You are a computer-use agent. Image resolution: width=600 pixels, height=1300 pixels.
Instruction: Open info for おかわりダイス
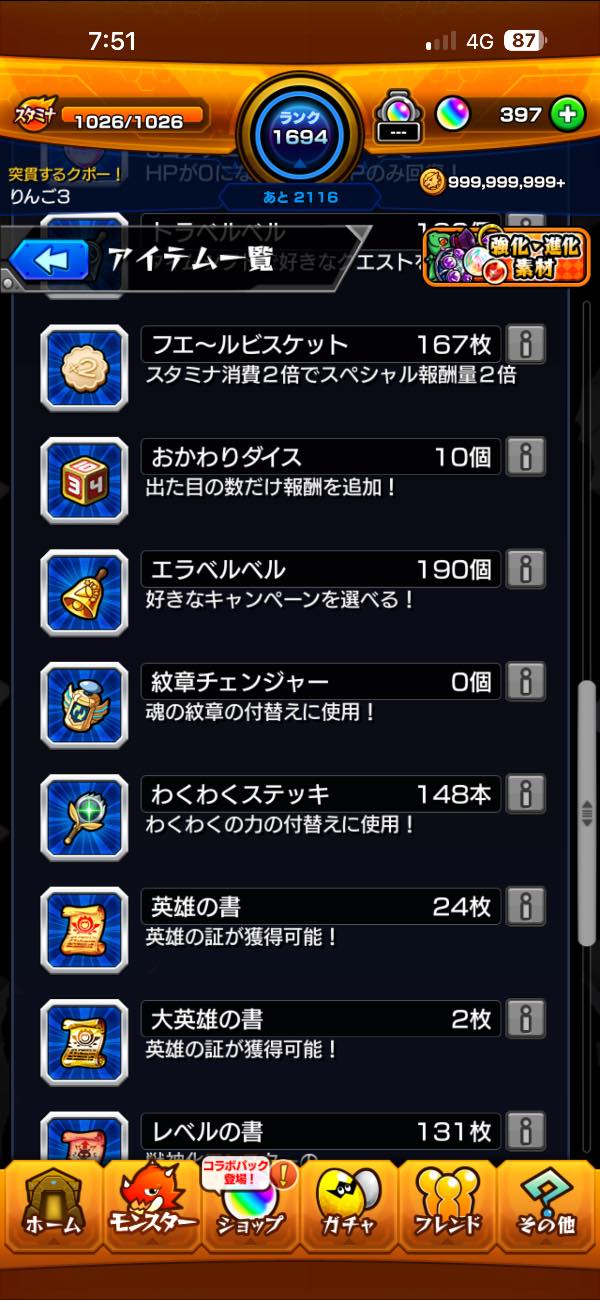tap(525, 457)
